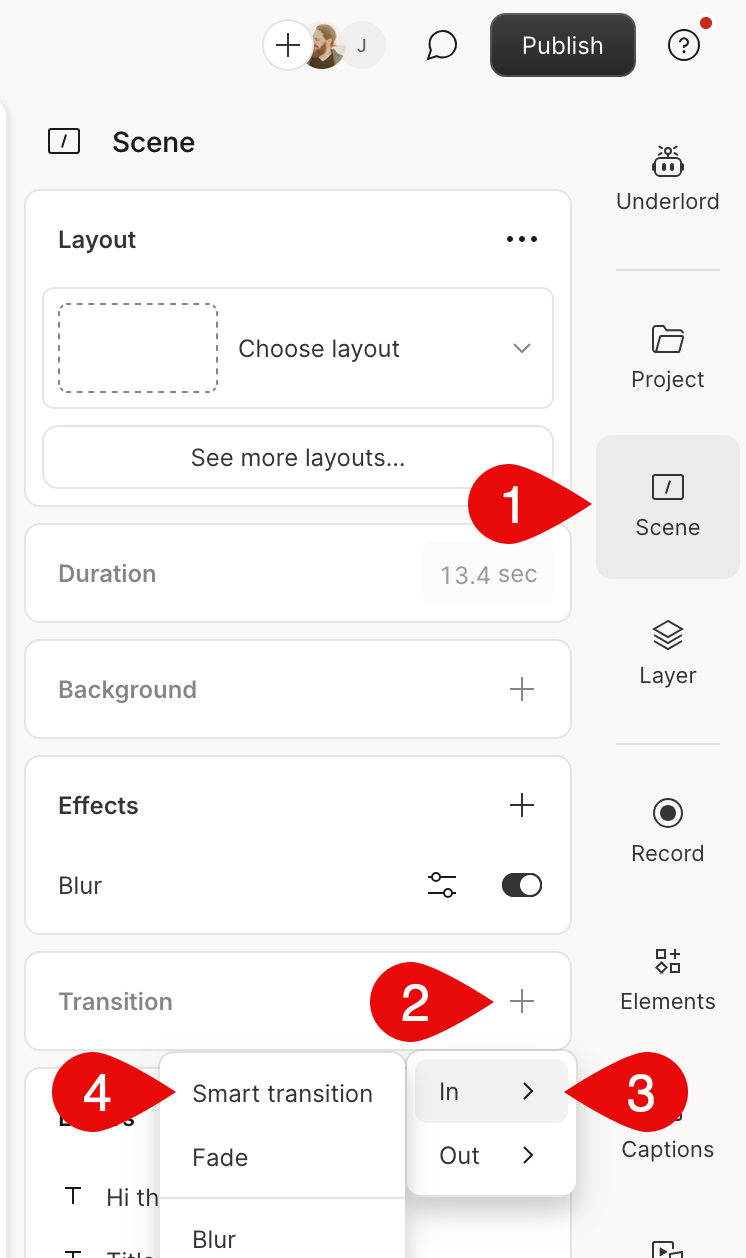Add a Transition with the plus icon
Image resolution: width=746 pixels, height=1258 pixels.
[522, 1001]
